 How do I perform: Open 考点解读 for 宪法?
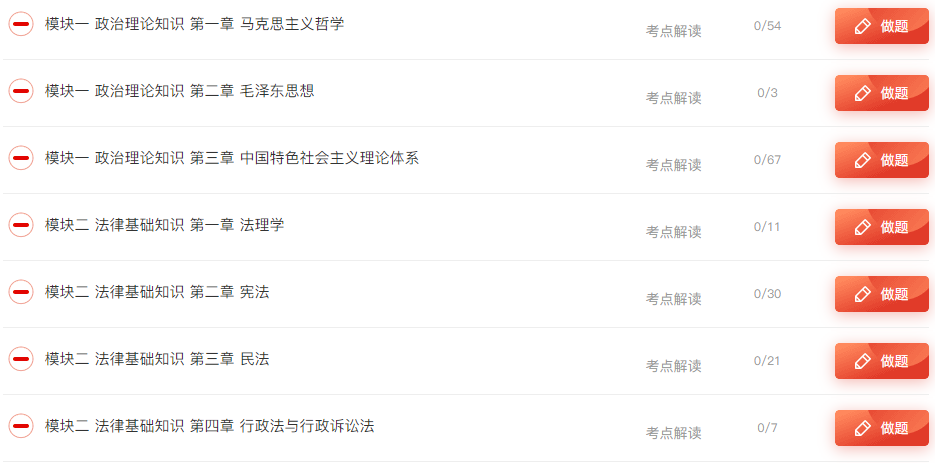pyautogui.click(x=673, y=299)
